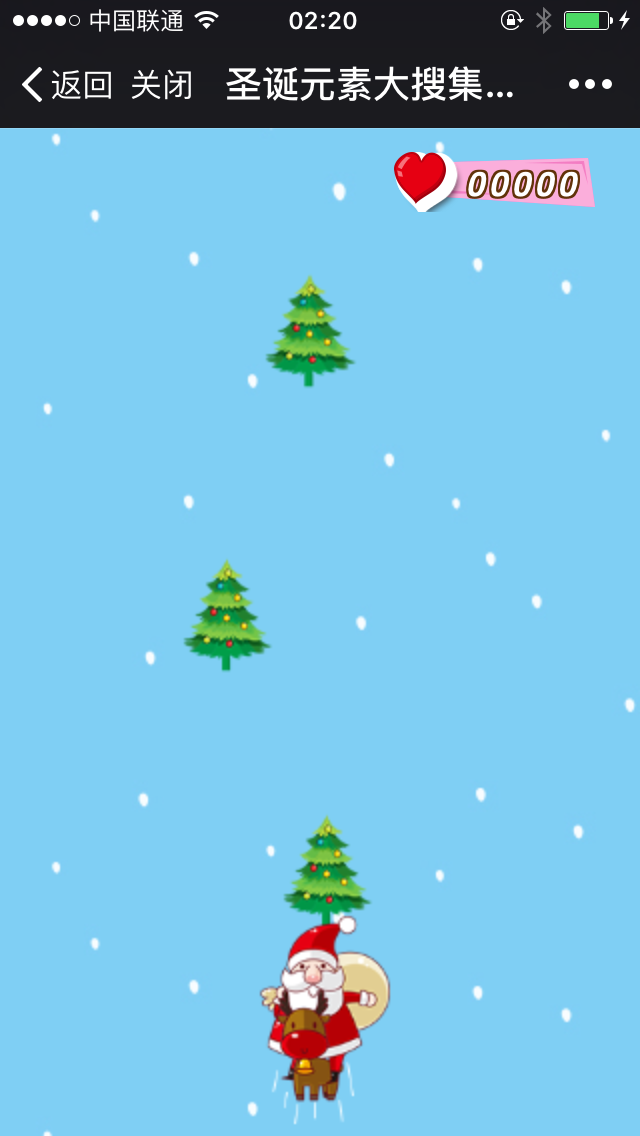Open the three-dot overflow menu
This screenshot has height=1136, width=640.
pyautogui.click(x=590, y=85)
